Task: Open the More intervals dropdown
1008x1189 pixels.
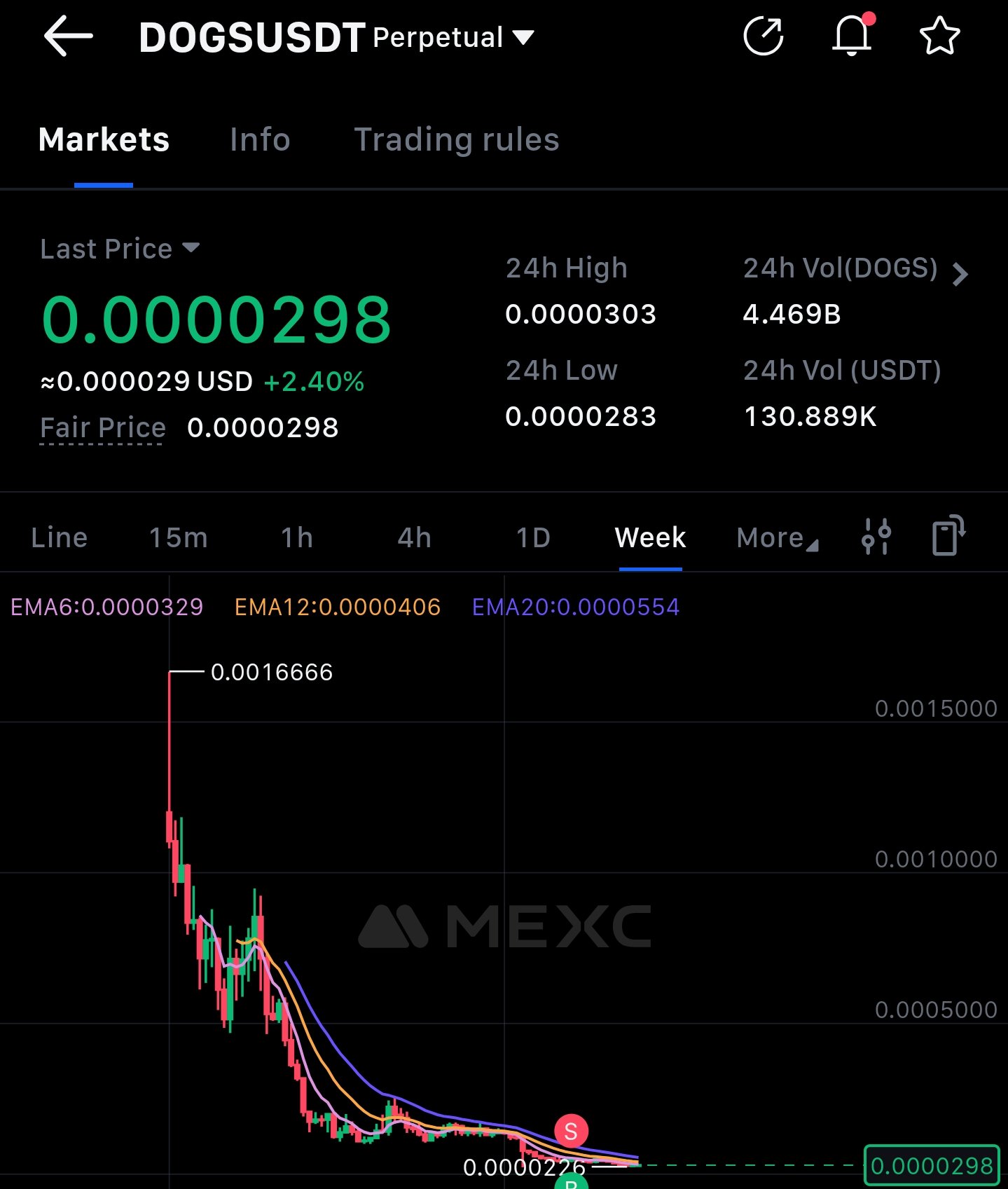Action: click(x=777, y=537)
